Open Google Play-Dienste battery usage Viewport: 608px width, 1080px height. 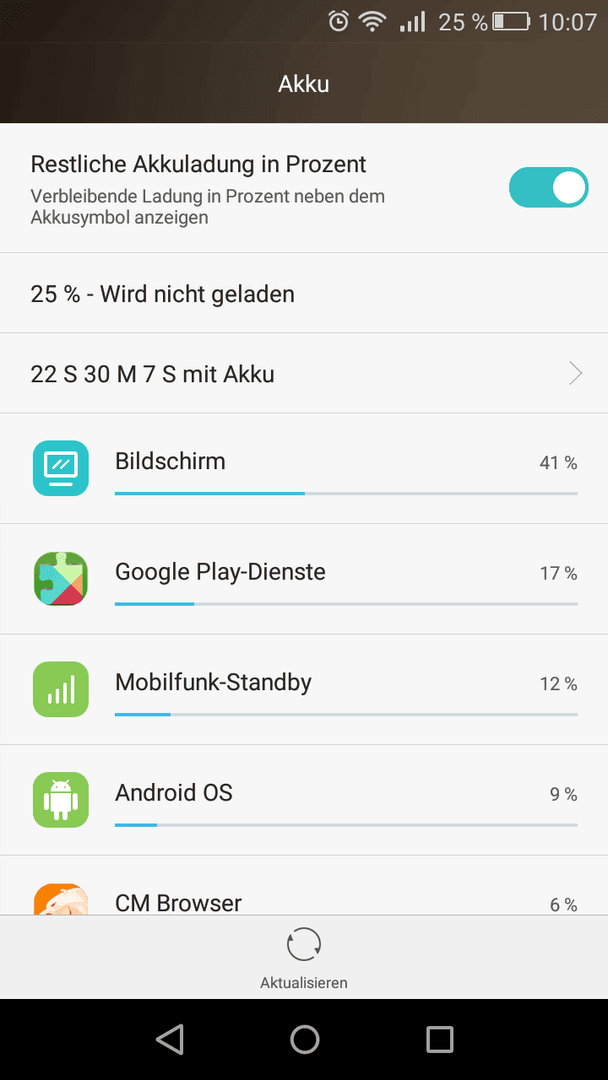[304, 579]
